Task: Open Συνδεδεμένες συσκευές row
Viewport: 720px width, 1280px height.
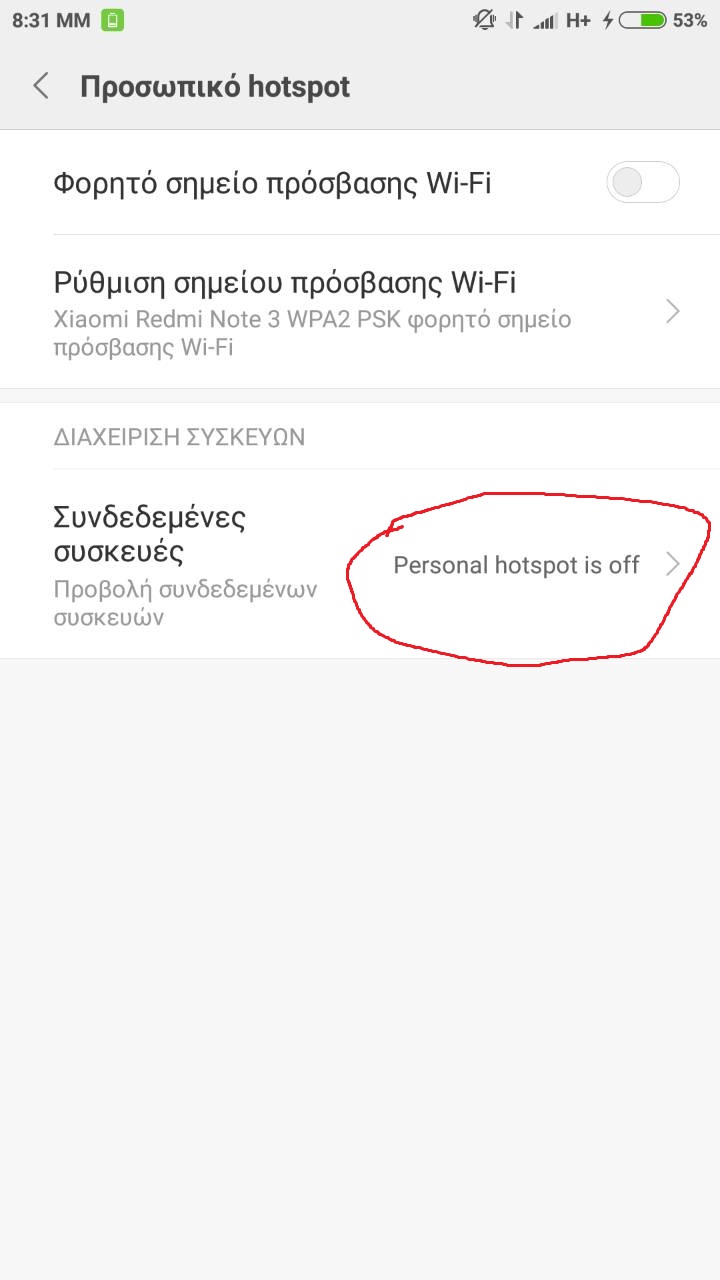Action: (x=360, y=564)
